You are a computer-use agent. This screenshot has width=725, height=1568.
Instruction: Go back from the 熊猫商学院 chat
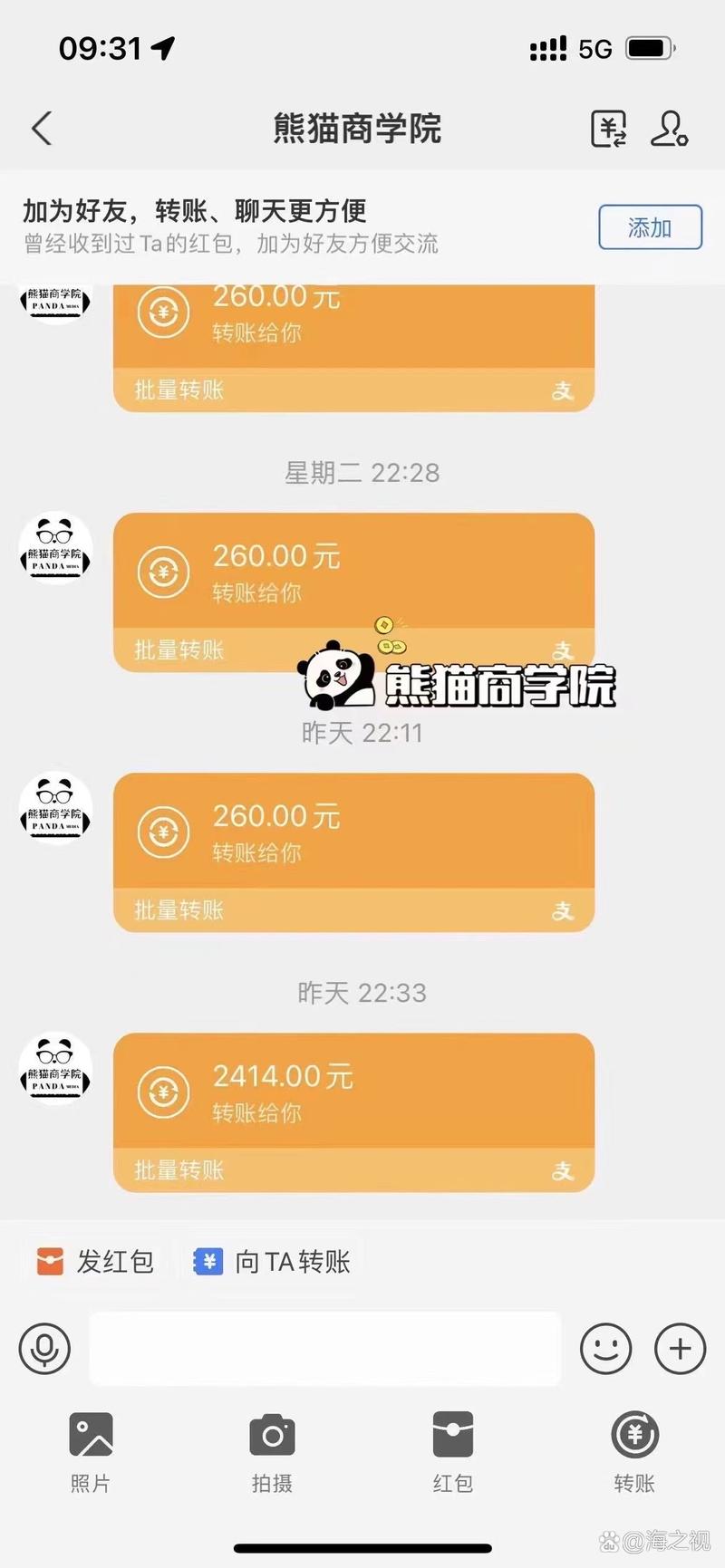[x=42, y=129]
